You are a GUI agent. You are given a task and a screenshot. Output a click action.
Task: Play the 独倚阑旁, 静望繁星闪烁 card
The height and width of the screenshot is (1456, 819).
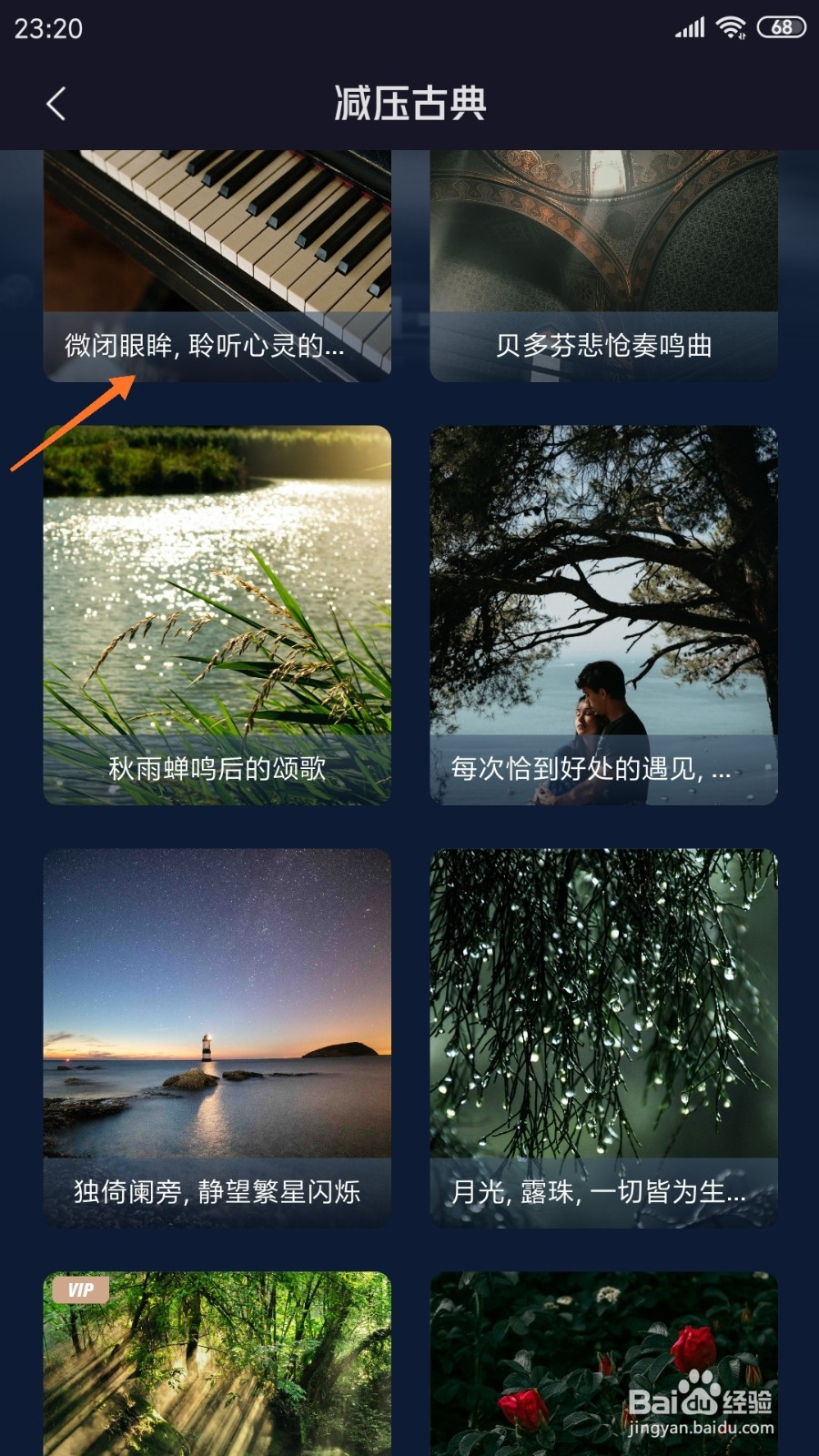[x=217, y=1038]
